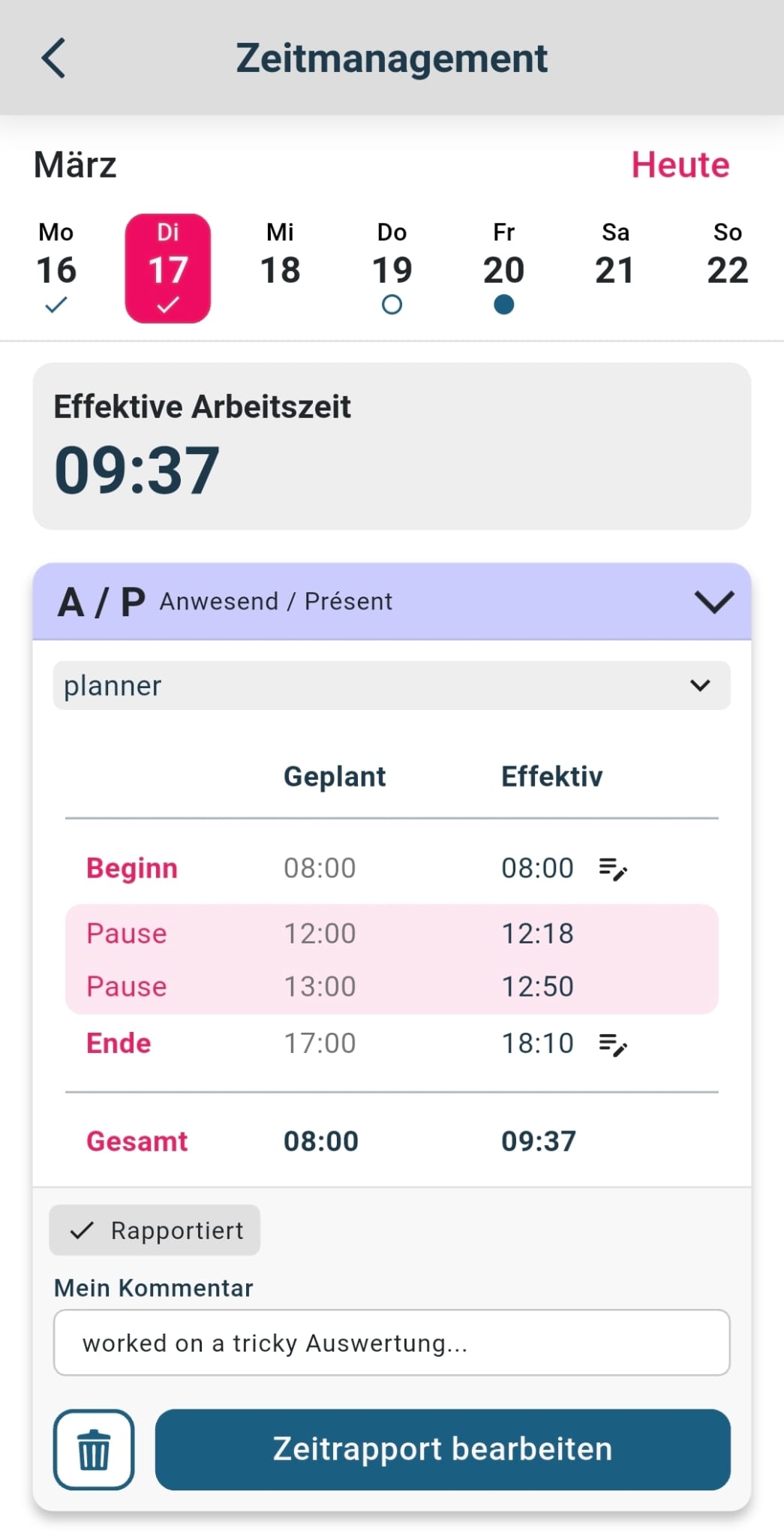Edit the effective Ende time note
The image size is (784, 1537).
pos(613,1045)
